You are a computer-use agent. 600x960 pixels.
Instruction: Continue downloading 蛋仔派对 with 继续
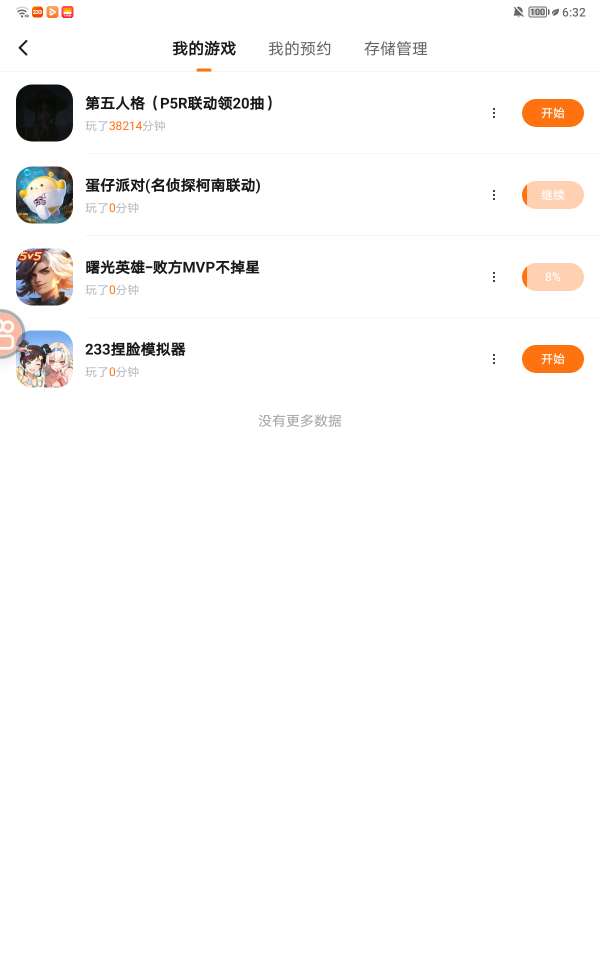click(x=552, y=195)
